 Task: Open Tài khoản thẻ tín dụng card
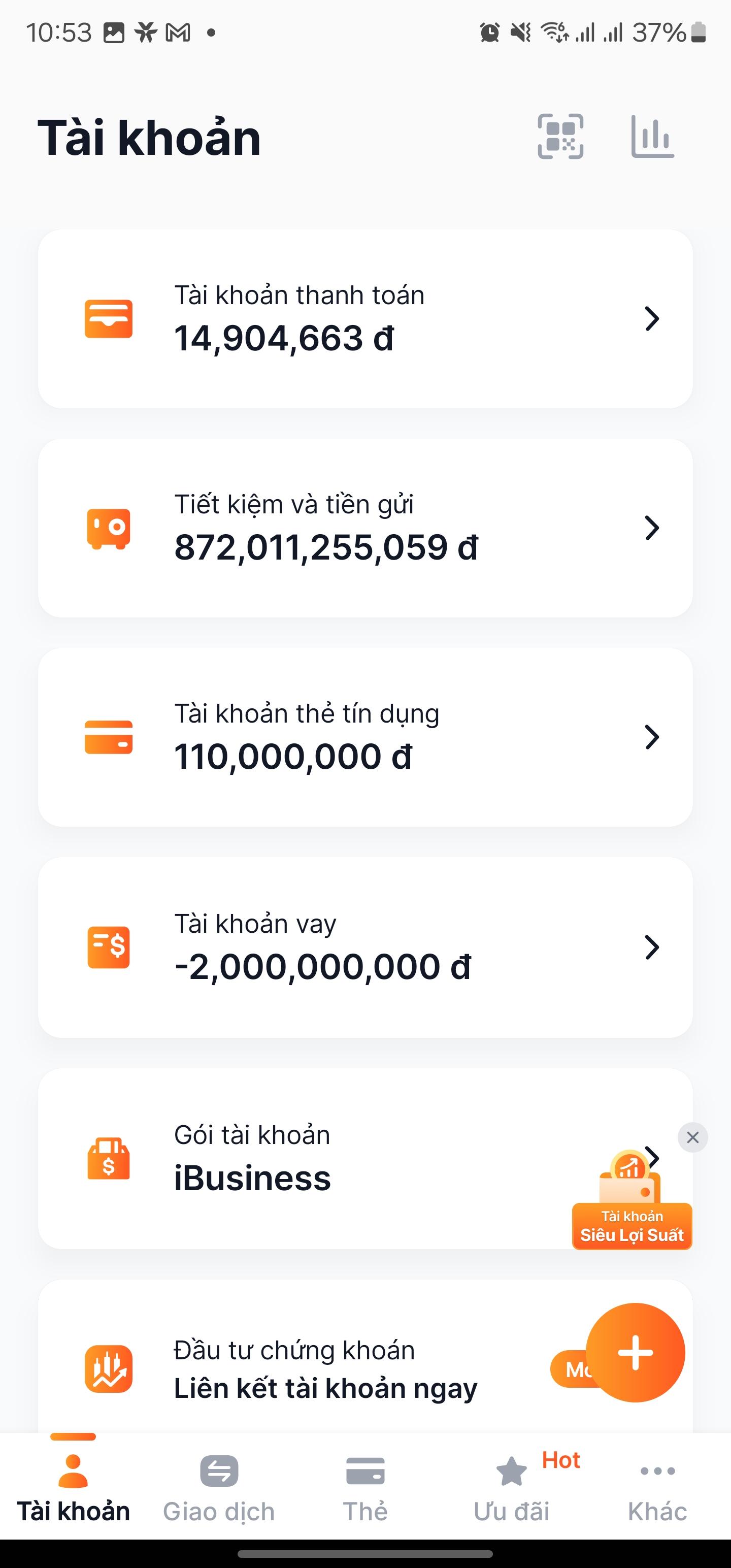tap(365, 737)
